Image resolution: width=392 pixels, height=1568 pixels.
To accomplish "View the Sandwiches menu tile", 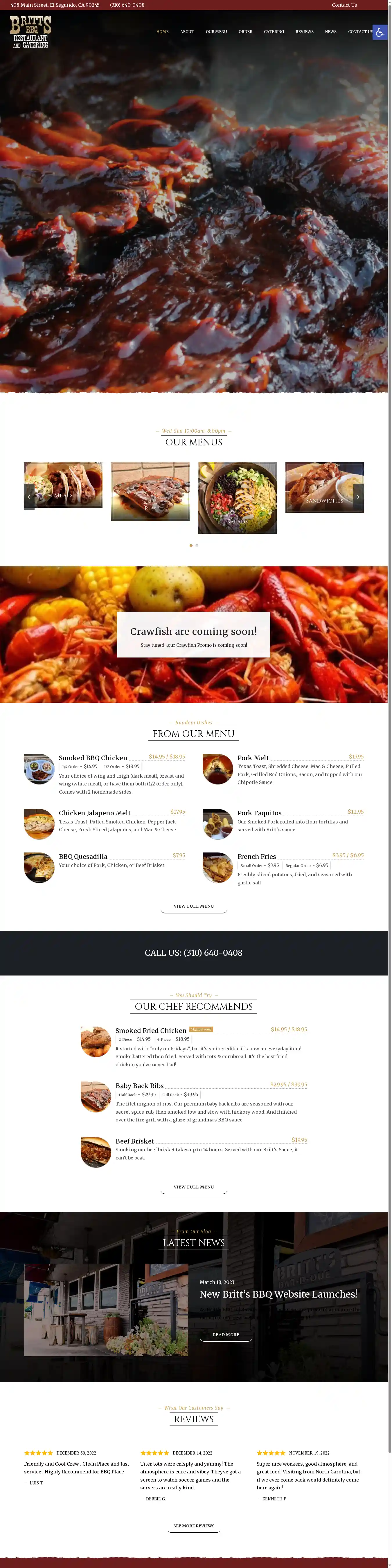I will coord(324,487).
